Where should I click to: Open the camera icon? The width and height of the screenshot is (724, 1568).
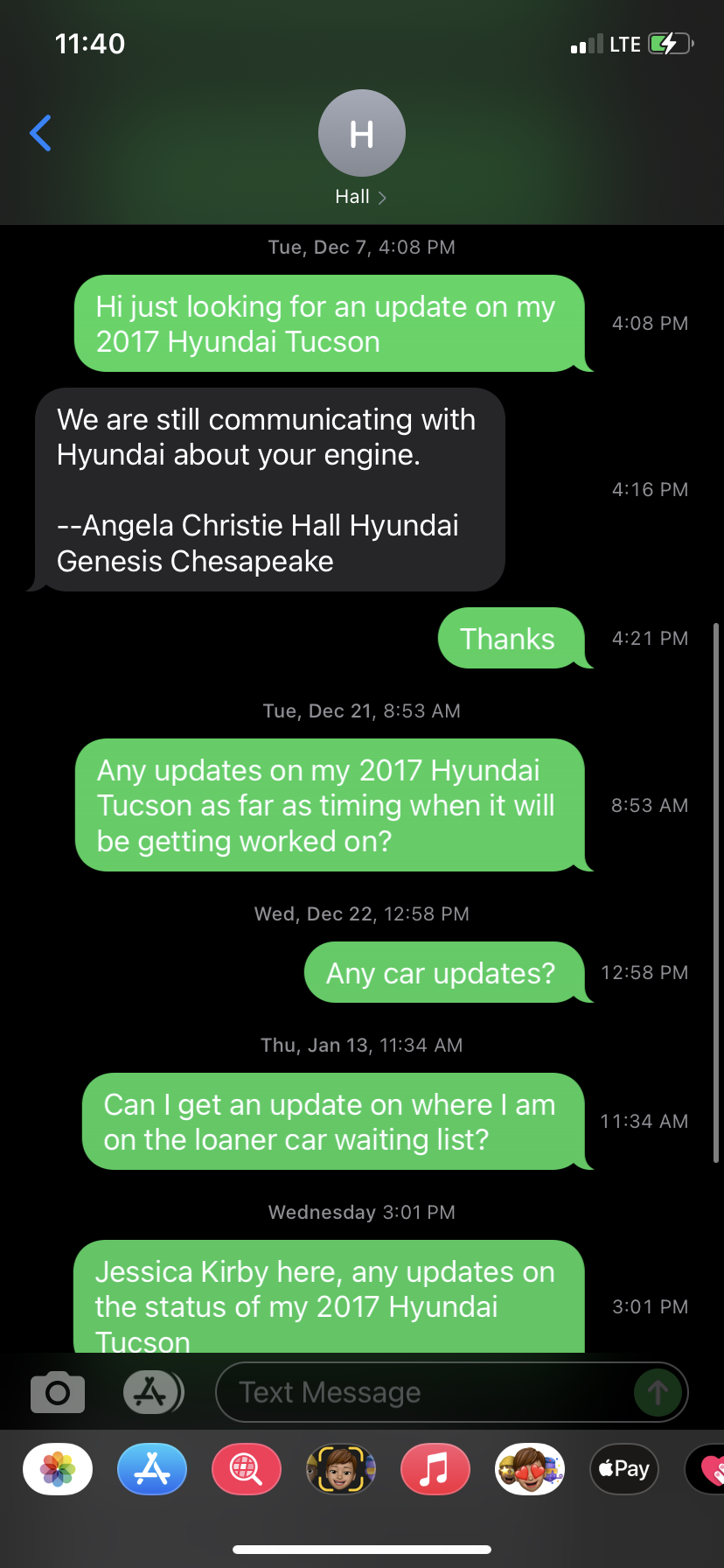[57, 1391]
